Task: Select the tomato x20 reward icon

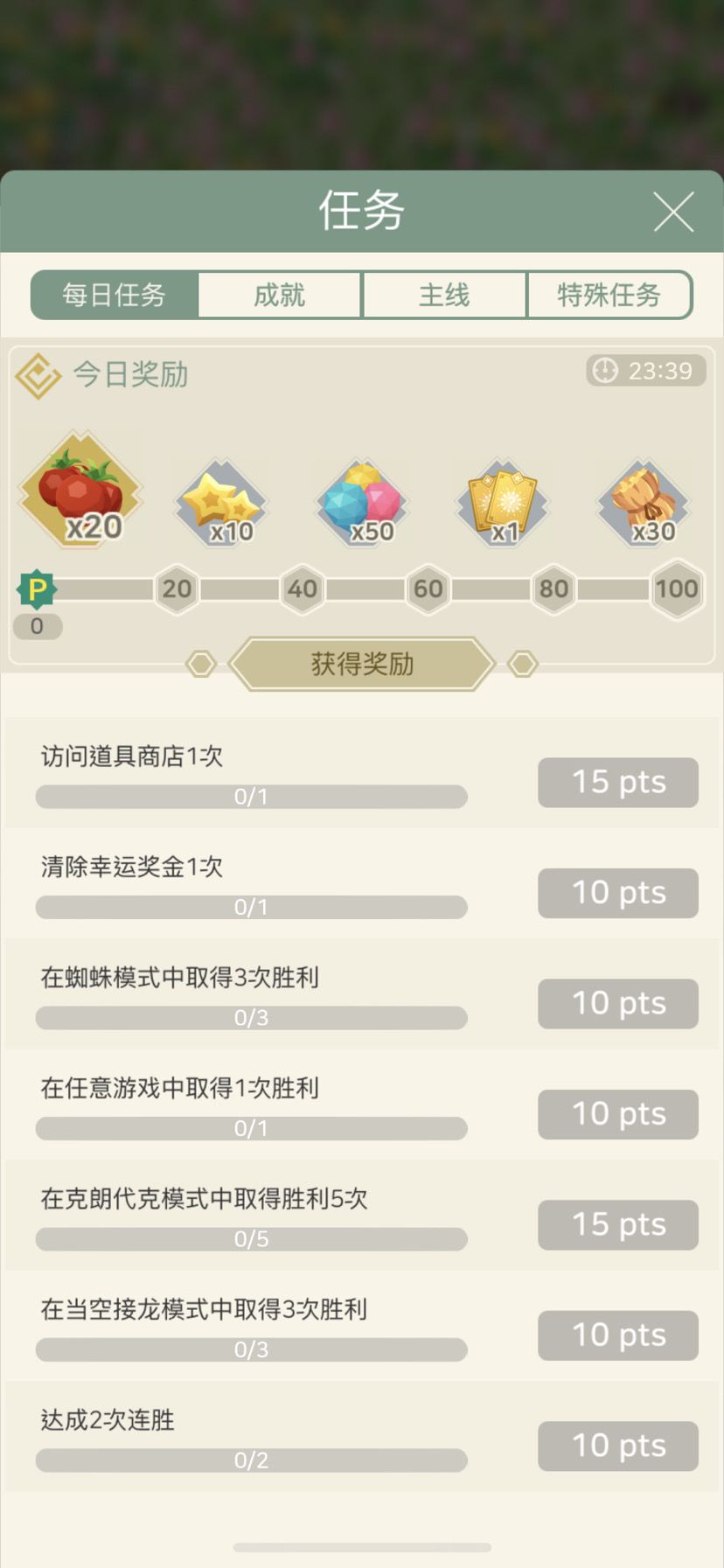Action: [83, 490]
